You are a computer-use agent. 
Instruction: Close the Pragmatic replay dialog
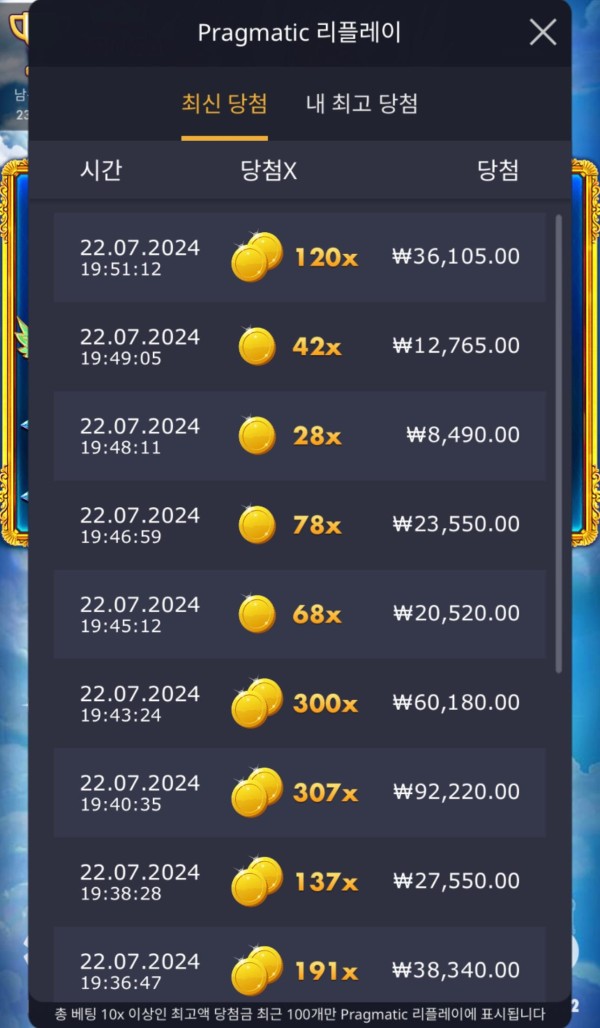coord(542,33)
